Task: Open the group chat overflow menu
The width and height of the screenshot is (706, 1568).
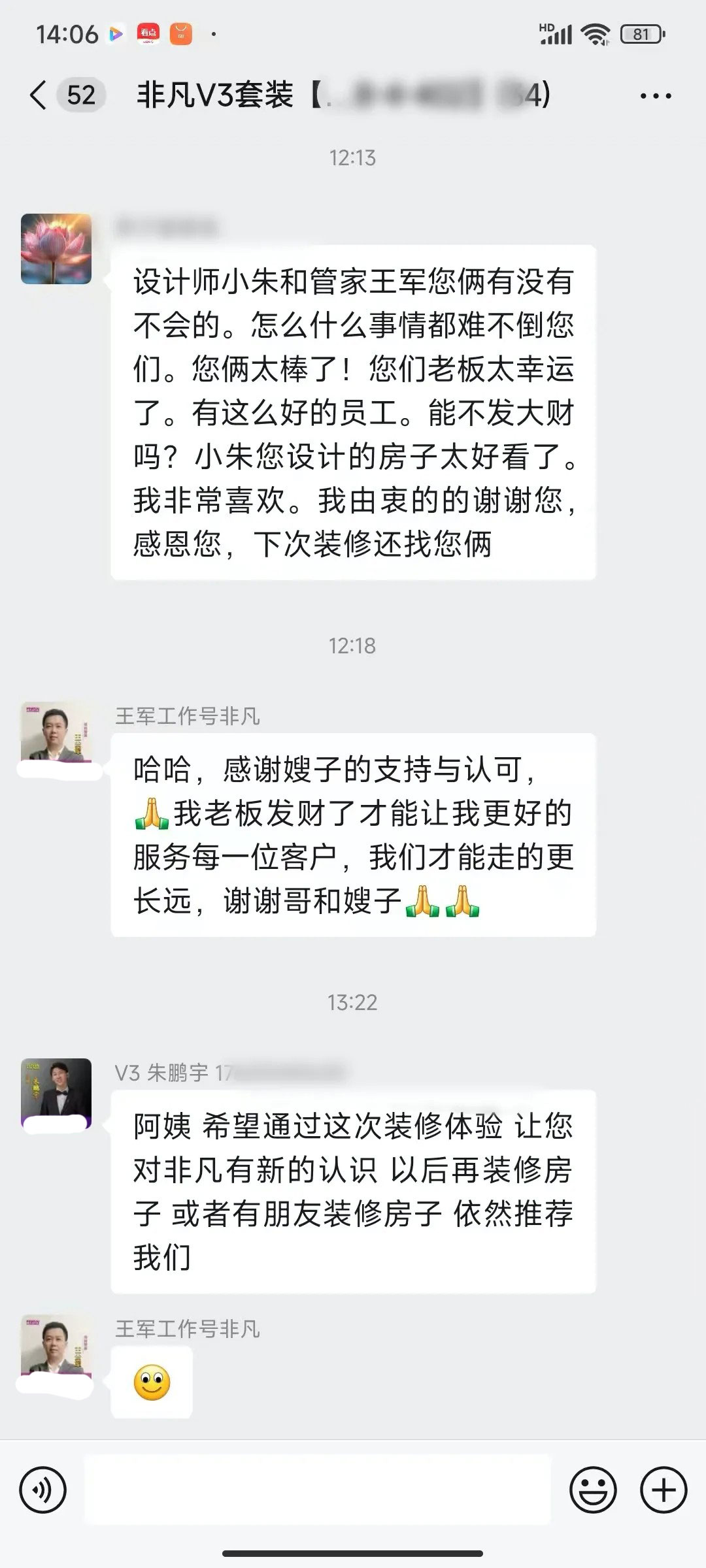Action: (656, 96)
